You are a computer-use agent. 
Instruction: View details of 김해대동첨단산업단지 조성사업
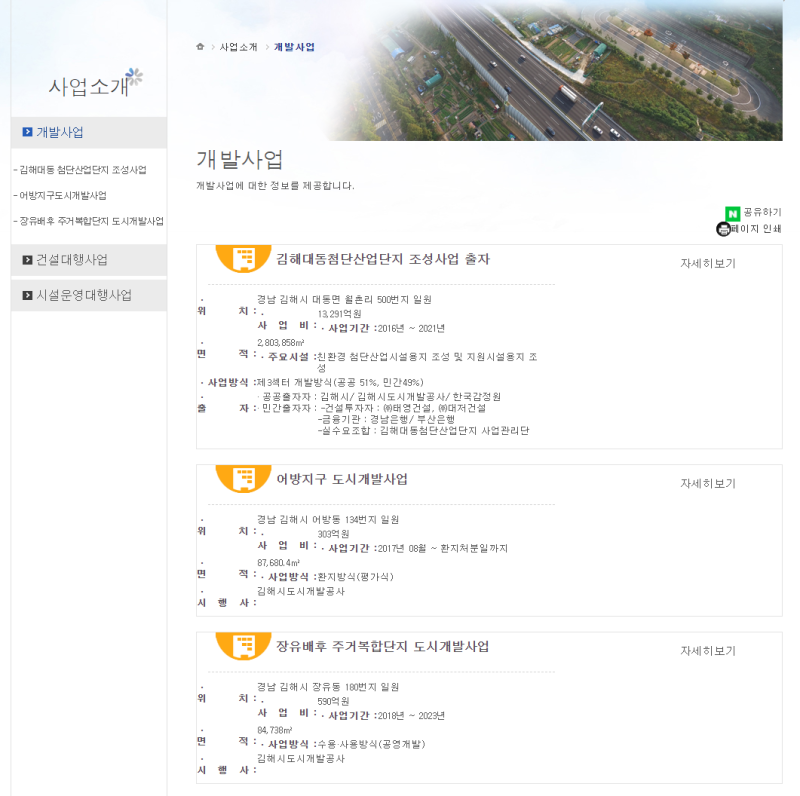click(x=708, y=264)
